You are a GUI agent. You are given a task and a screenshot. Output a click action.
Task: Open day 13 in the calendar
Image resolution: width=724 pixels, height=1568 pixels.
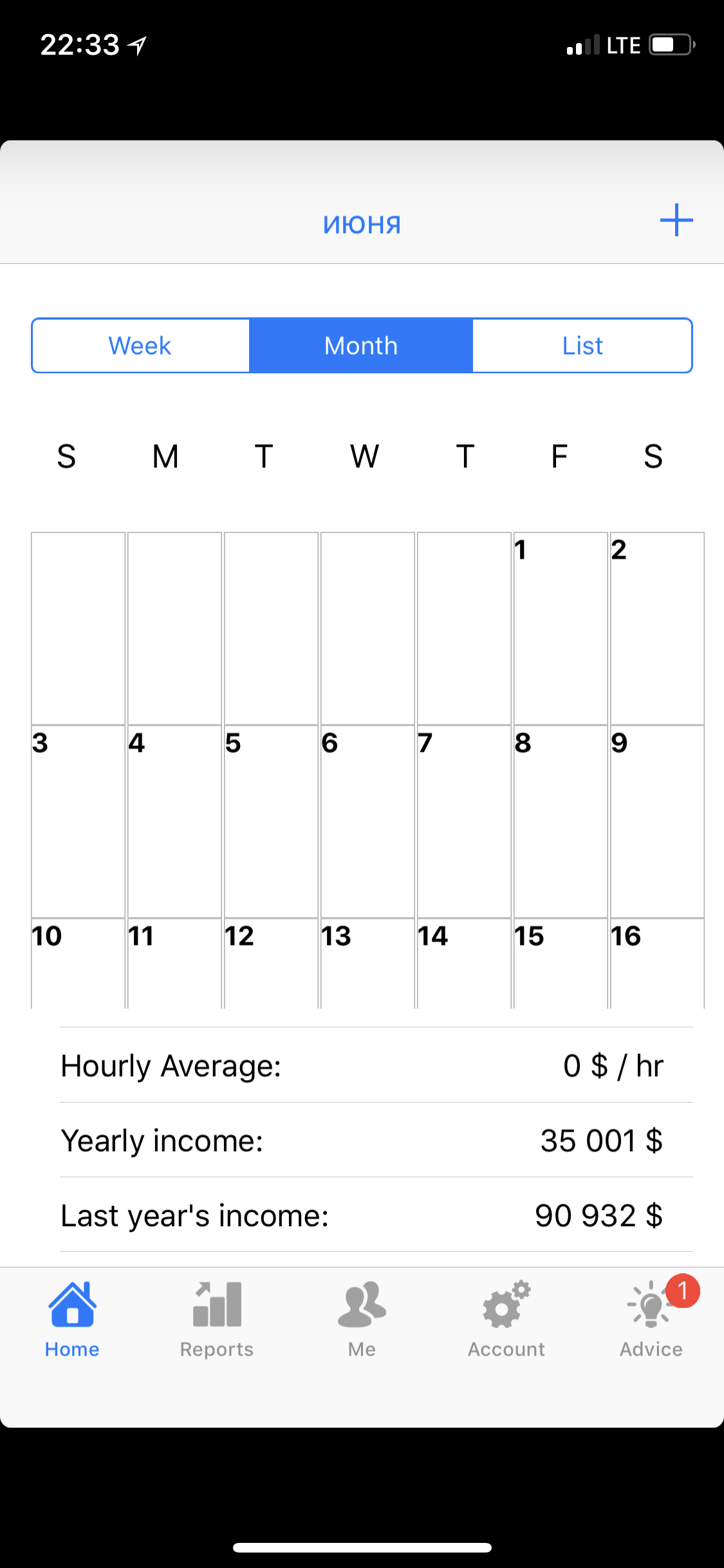367,962
